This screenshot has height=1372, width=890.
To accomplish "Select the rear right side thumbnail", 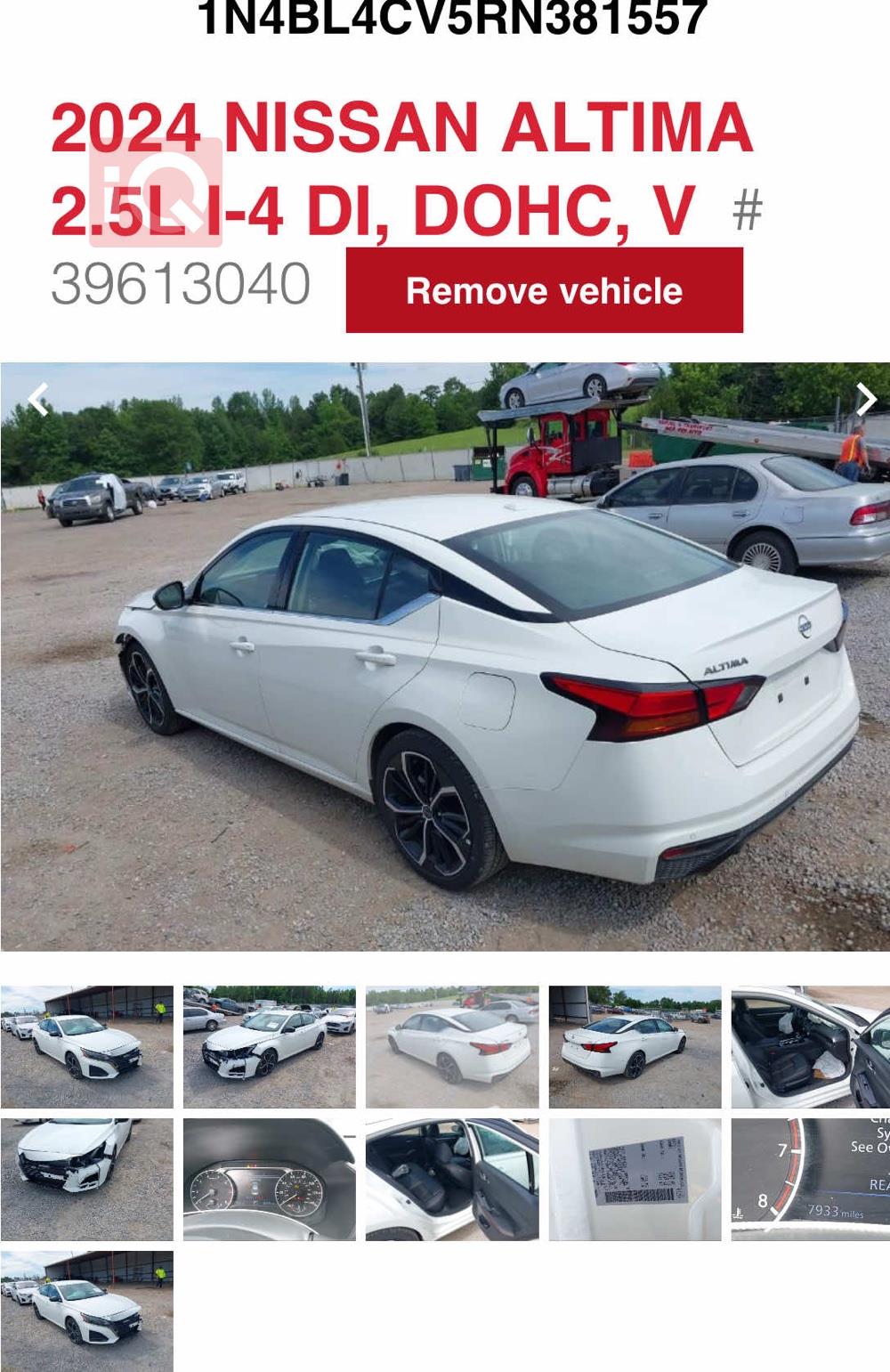I will click(x=635, y=1046).
